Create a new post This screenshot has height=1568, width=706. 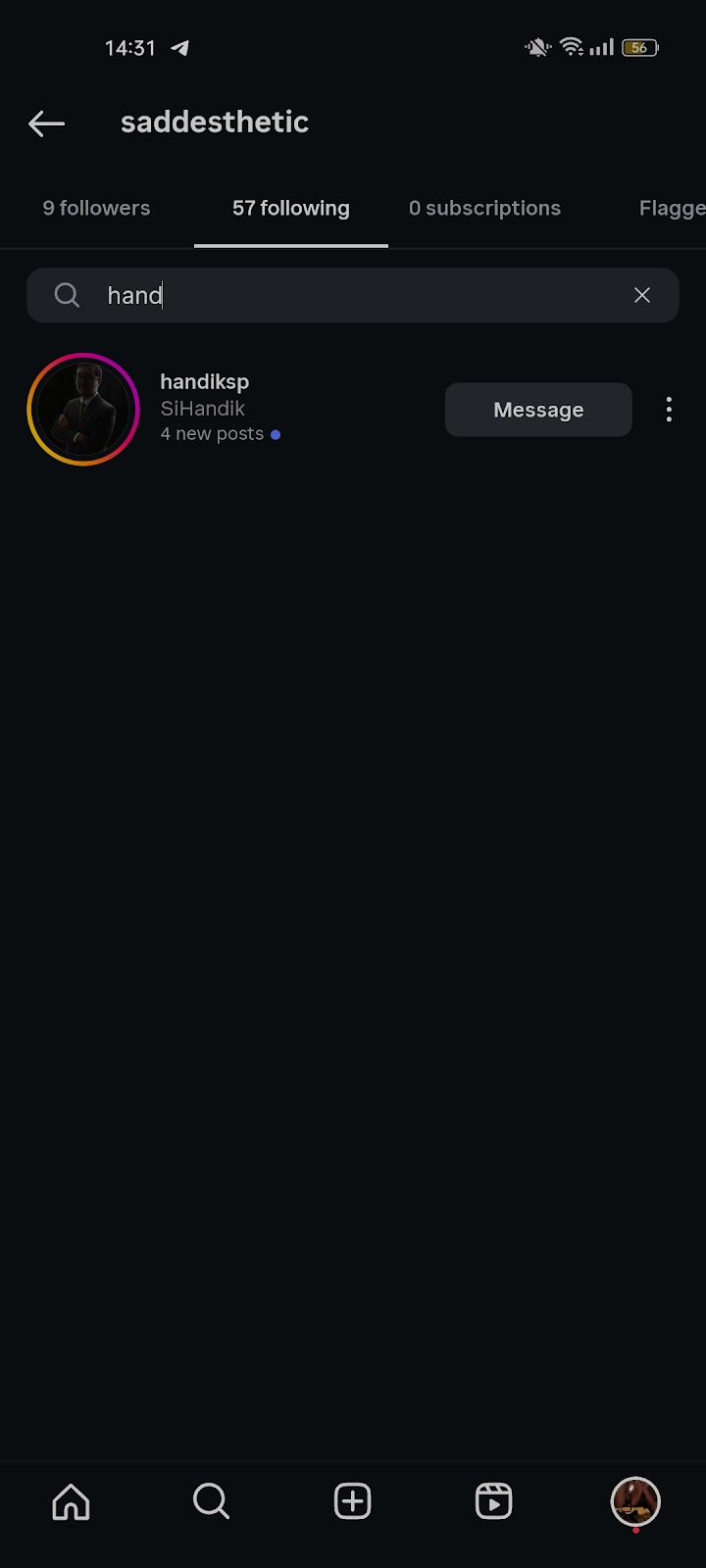(353, 1501)
